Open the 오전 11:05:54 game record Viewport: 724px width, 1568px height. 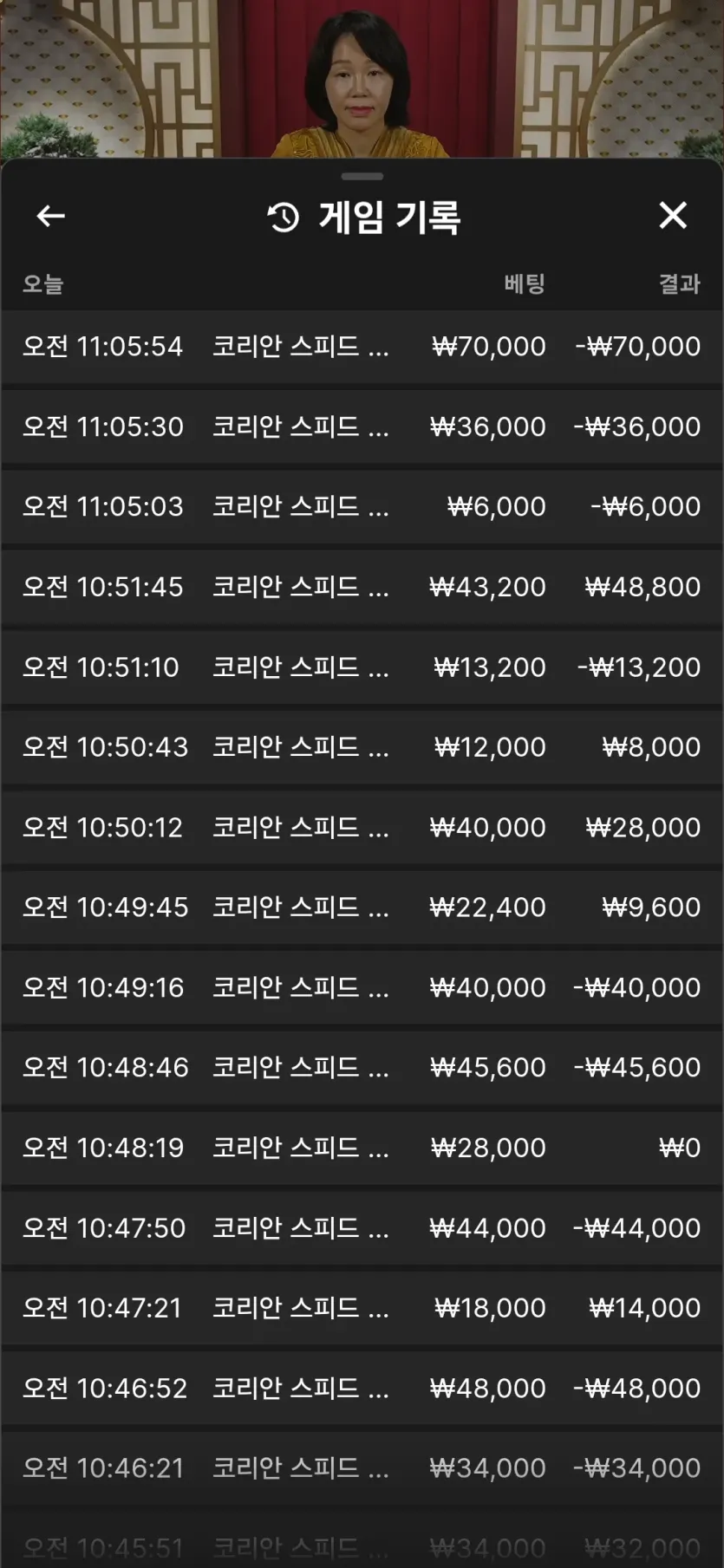pyautogui.click(x=362, y=347)
